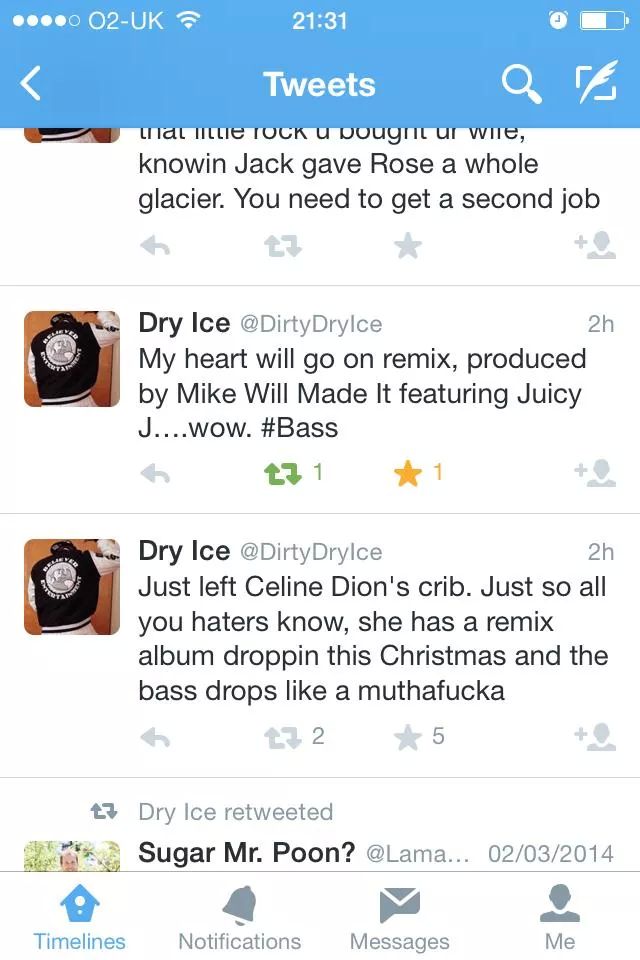The height and width of the screenshot is (960, 640).
Task: Reply to the Celine Dion's crib tweet
Action: [x=155, y=738]
